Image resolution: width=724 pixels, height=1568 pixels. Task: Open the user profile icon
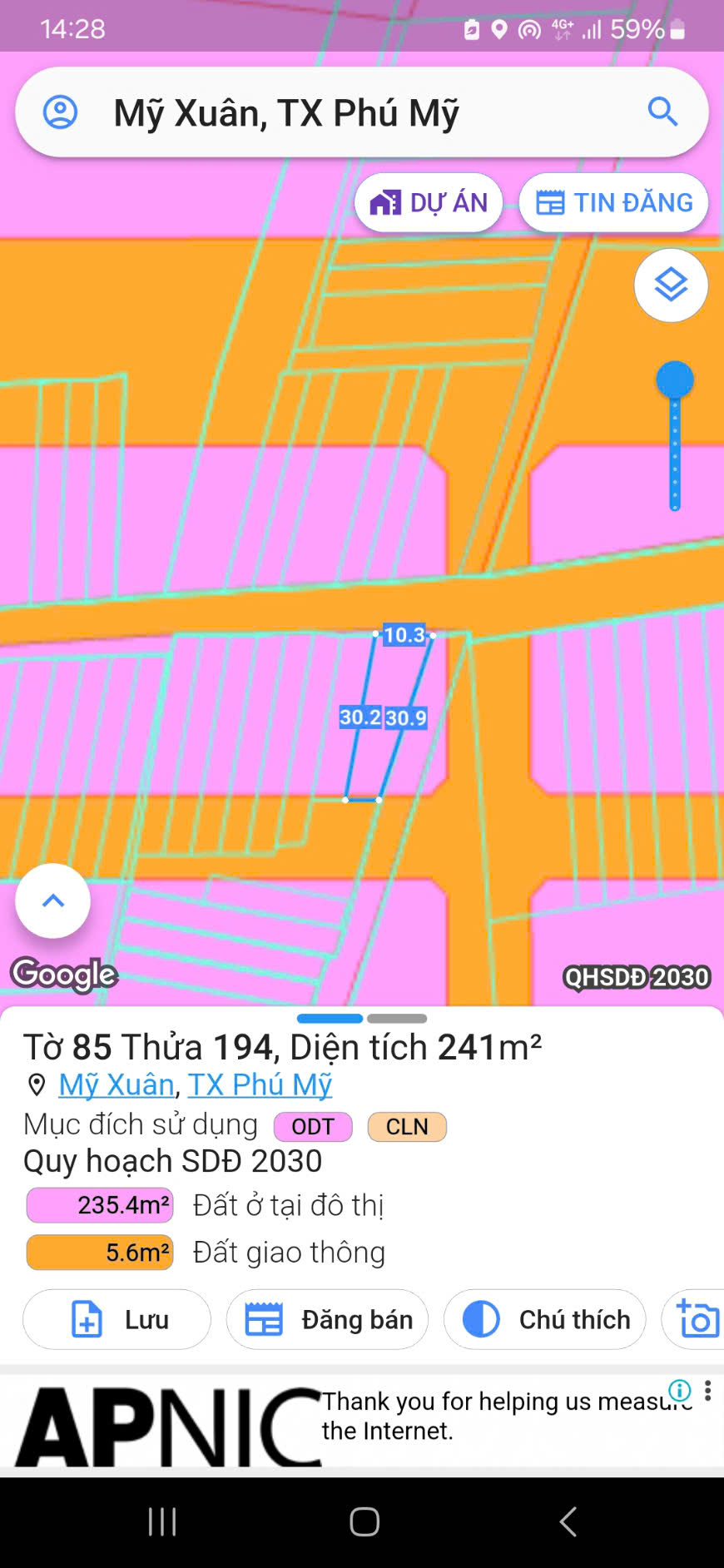(60, 112)
